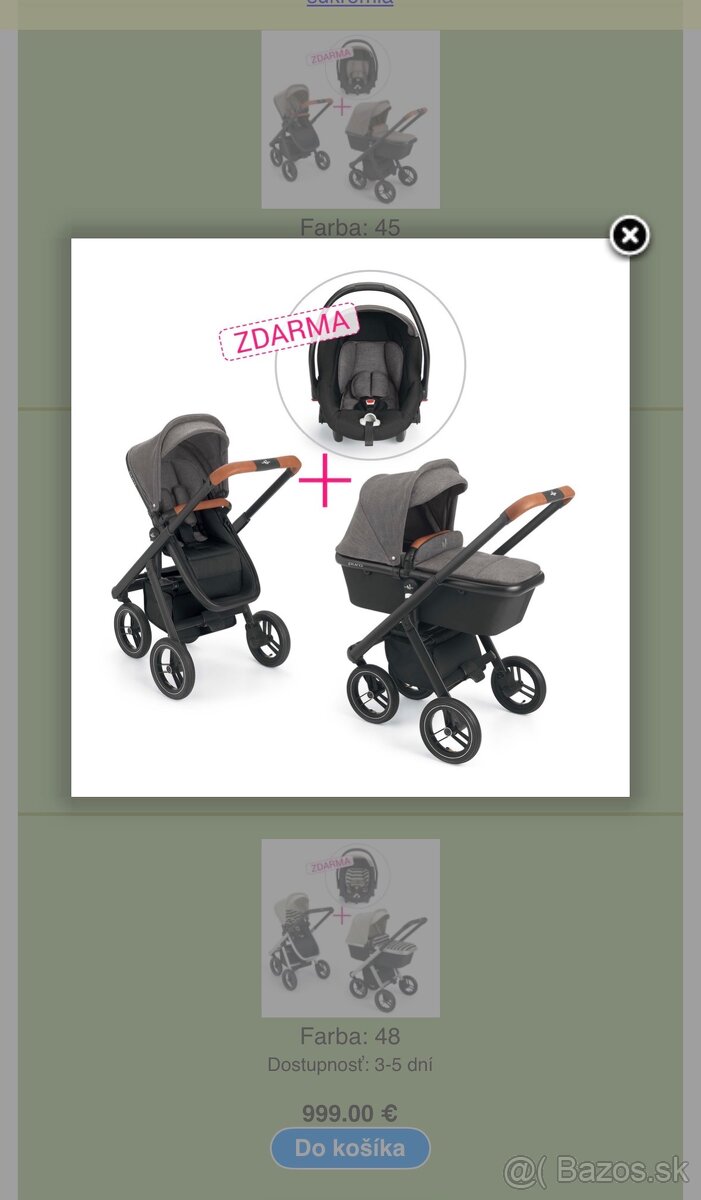
Task: Open the Farba 45 product thumbnail
Action: pyautogui.click(x=350, y=119)
